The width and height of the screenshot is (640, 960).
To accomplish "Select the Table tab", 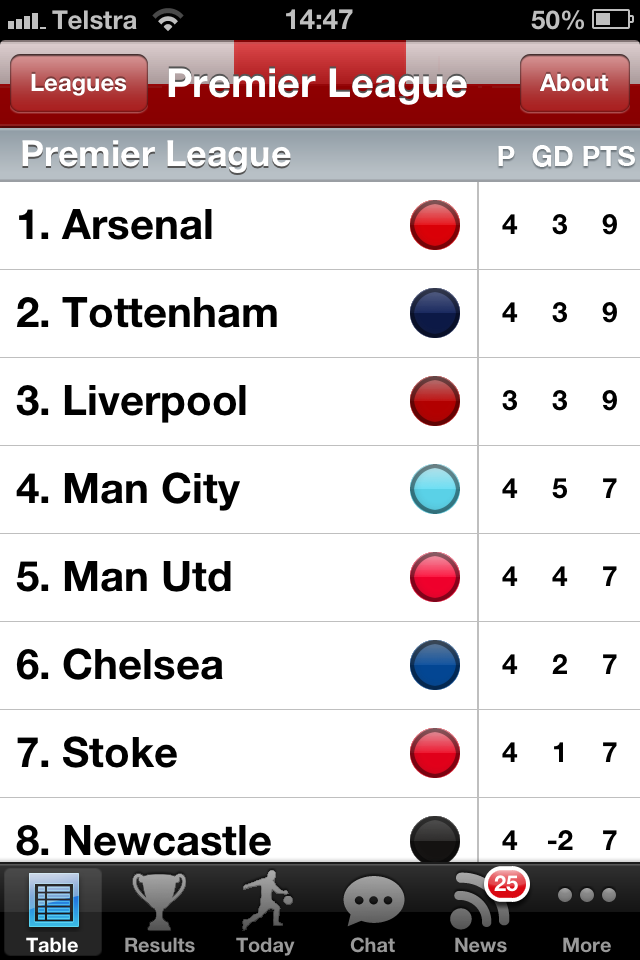I will point(52,912).
